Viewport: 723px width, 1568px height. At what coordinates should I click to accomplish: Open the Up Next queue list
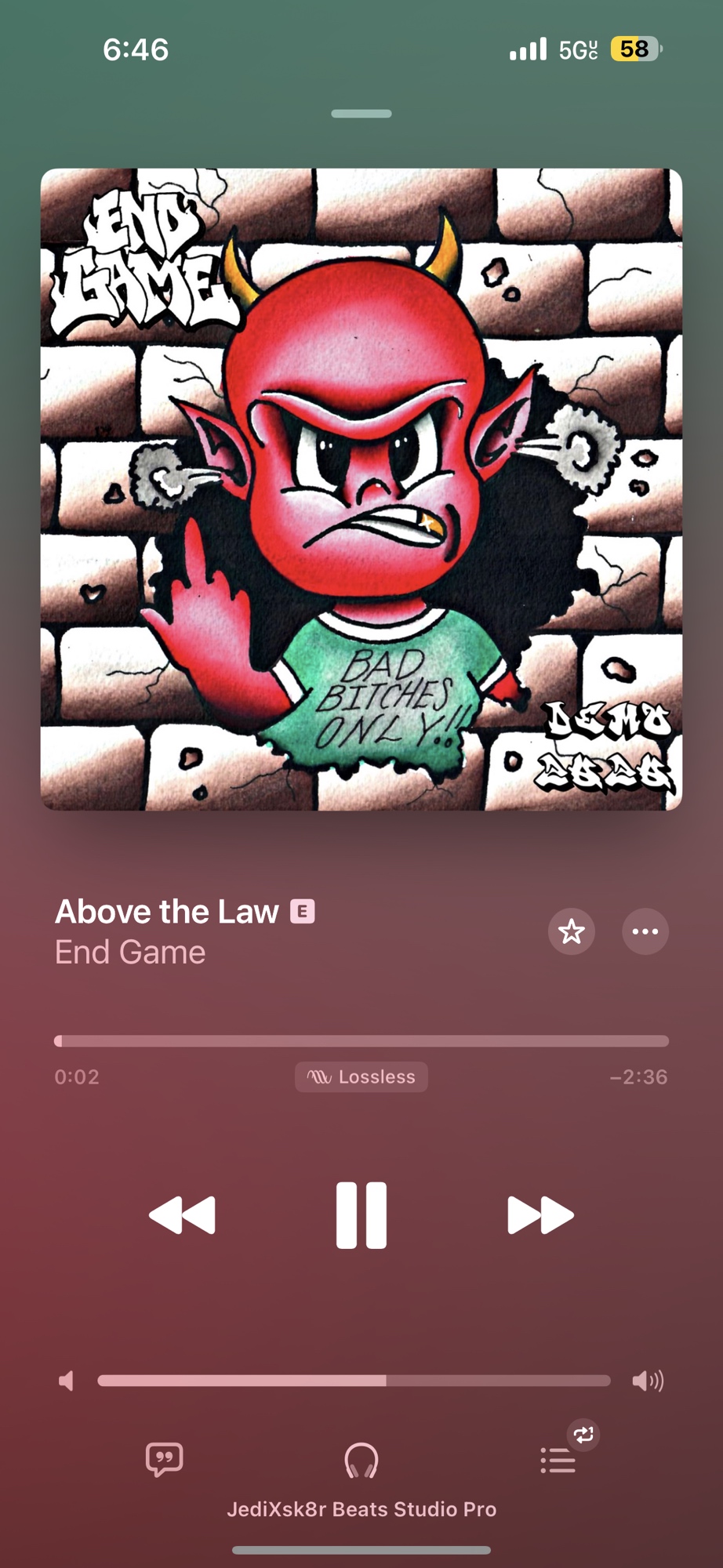tap(558, 1460)
